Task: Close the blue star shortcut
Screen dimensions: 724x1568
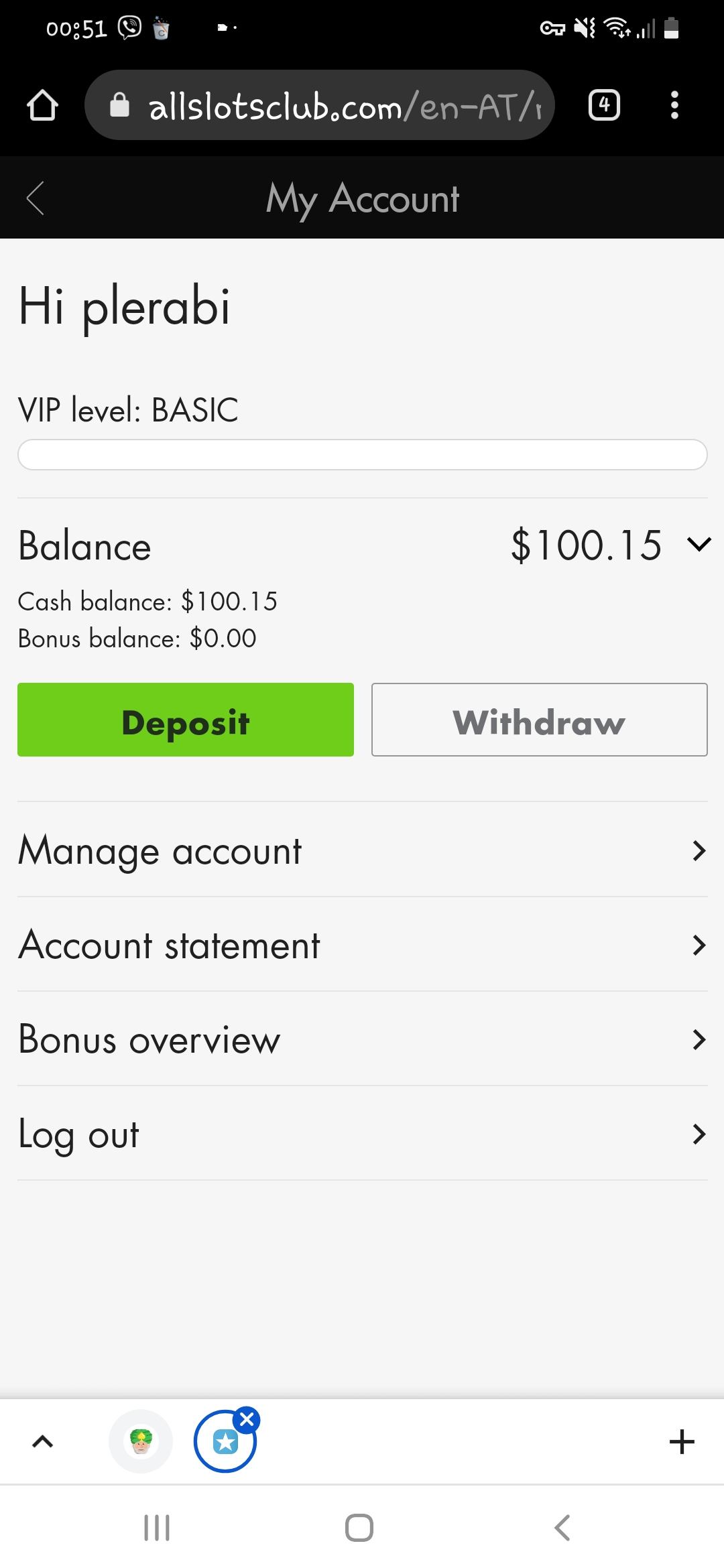Action: 247,1419
